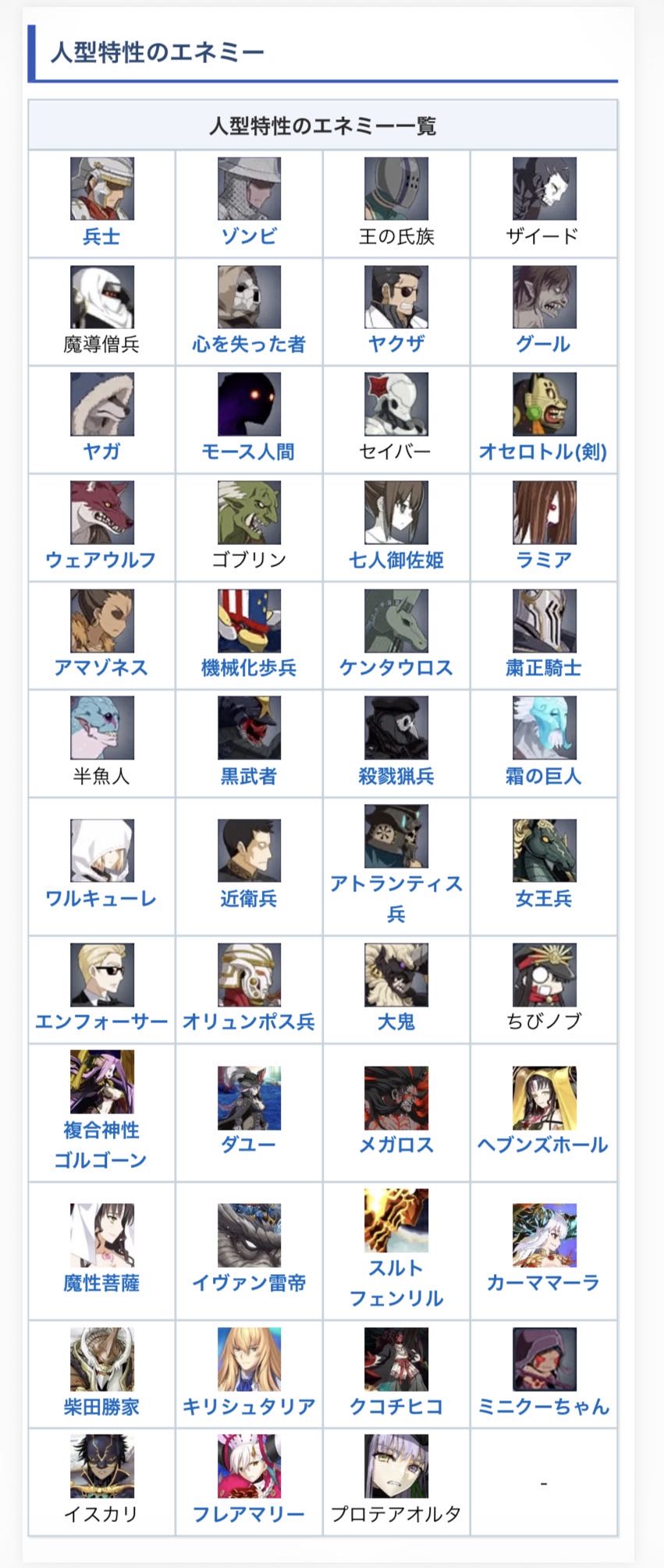
Task: Open the 機械化歩兵 link
Action: (249, 667)
